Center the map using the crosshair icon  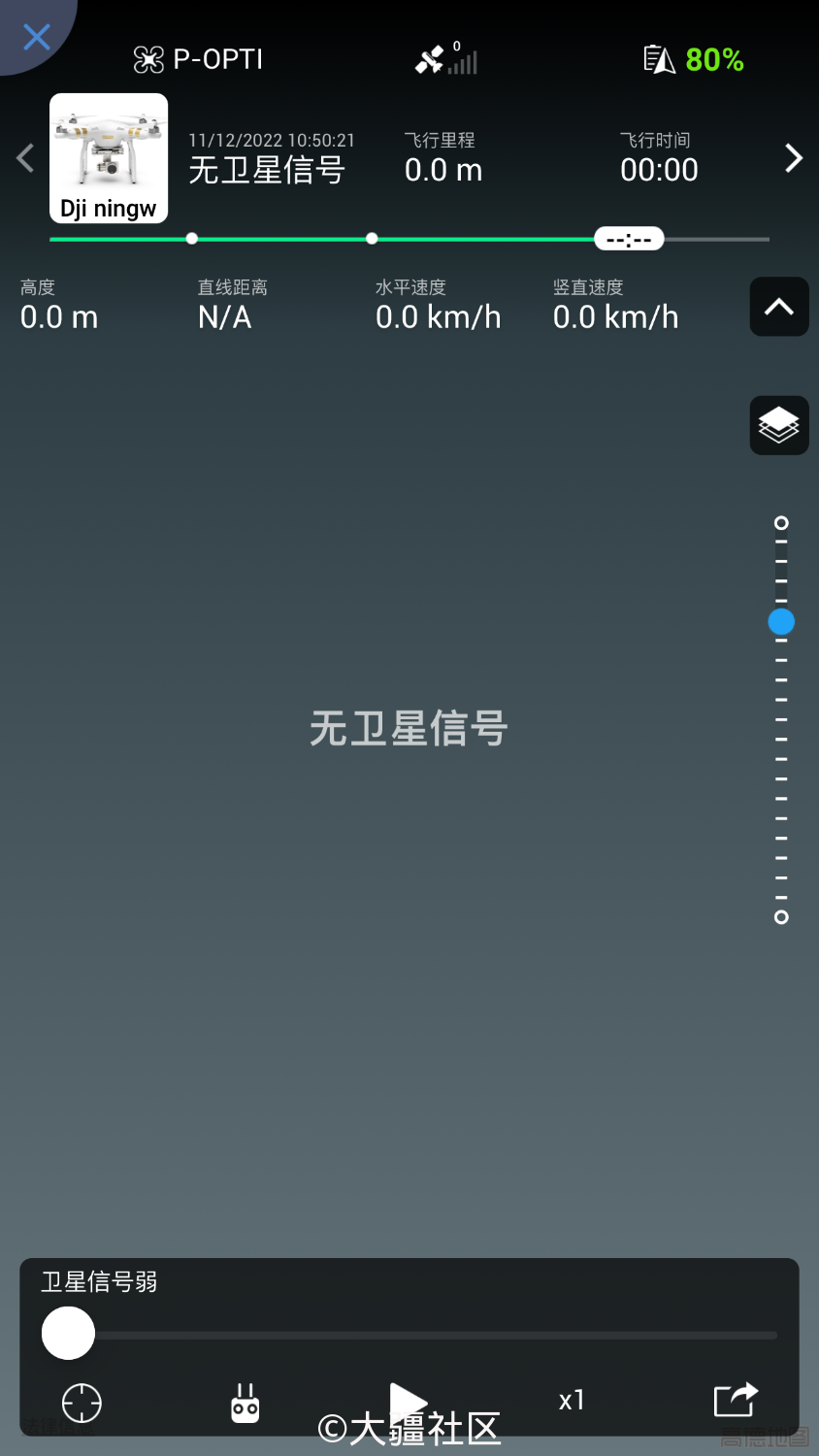82,1404
